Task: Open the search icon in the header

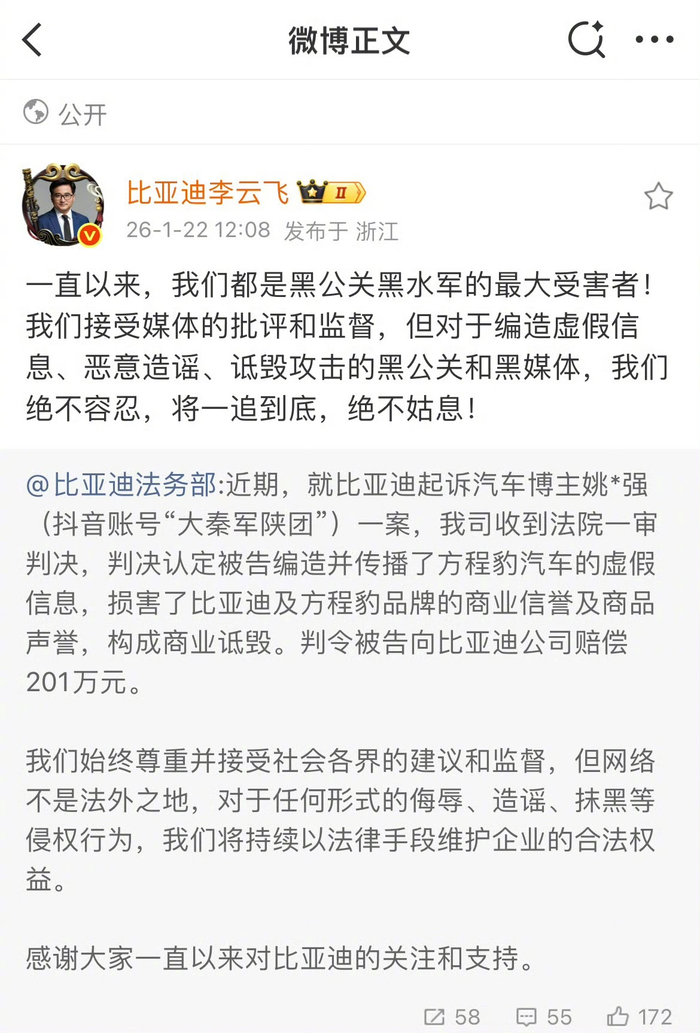Action: pos(586,40)
